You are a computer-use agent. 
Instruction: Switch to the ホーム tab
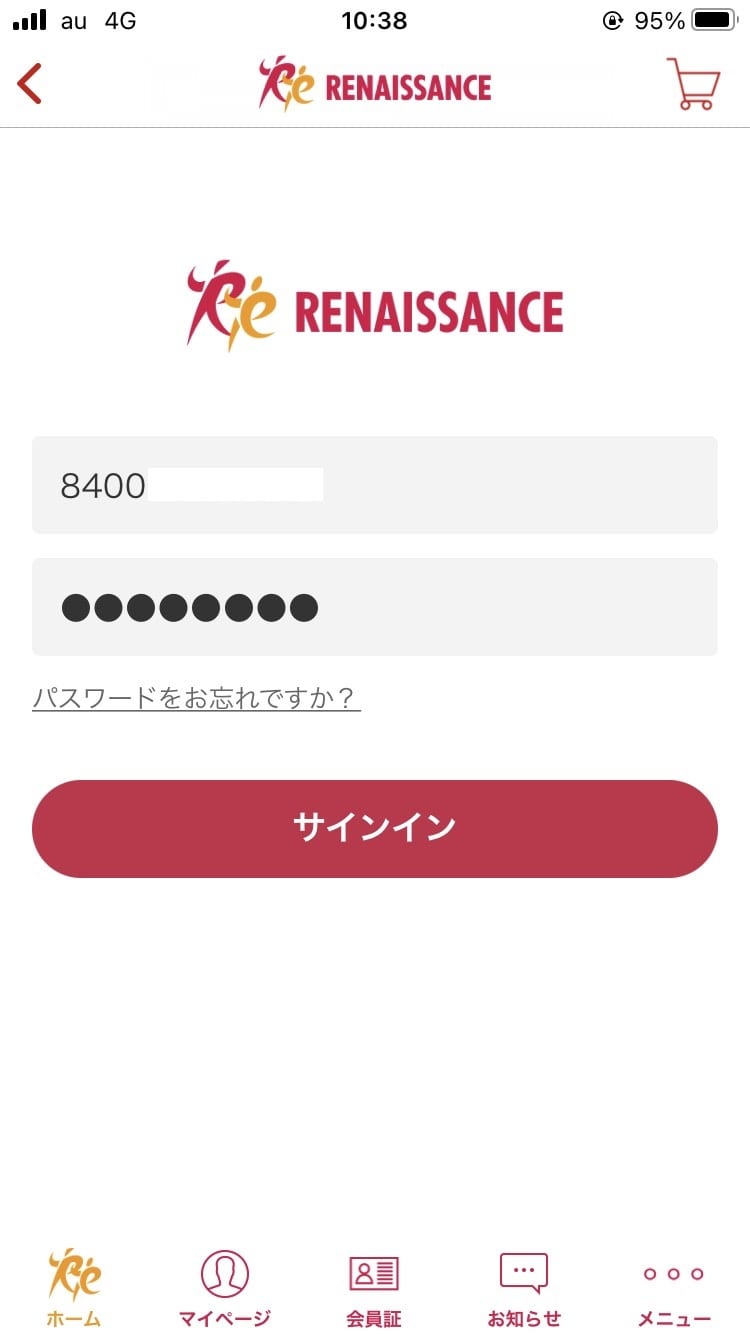coord(74,1288)
